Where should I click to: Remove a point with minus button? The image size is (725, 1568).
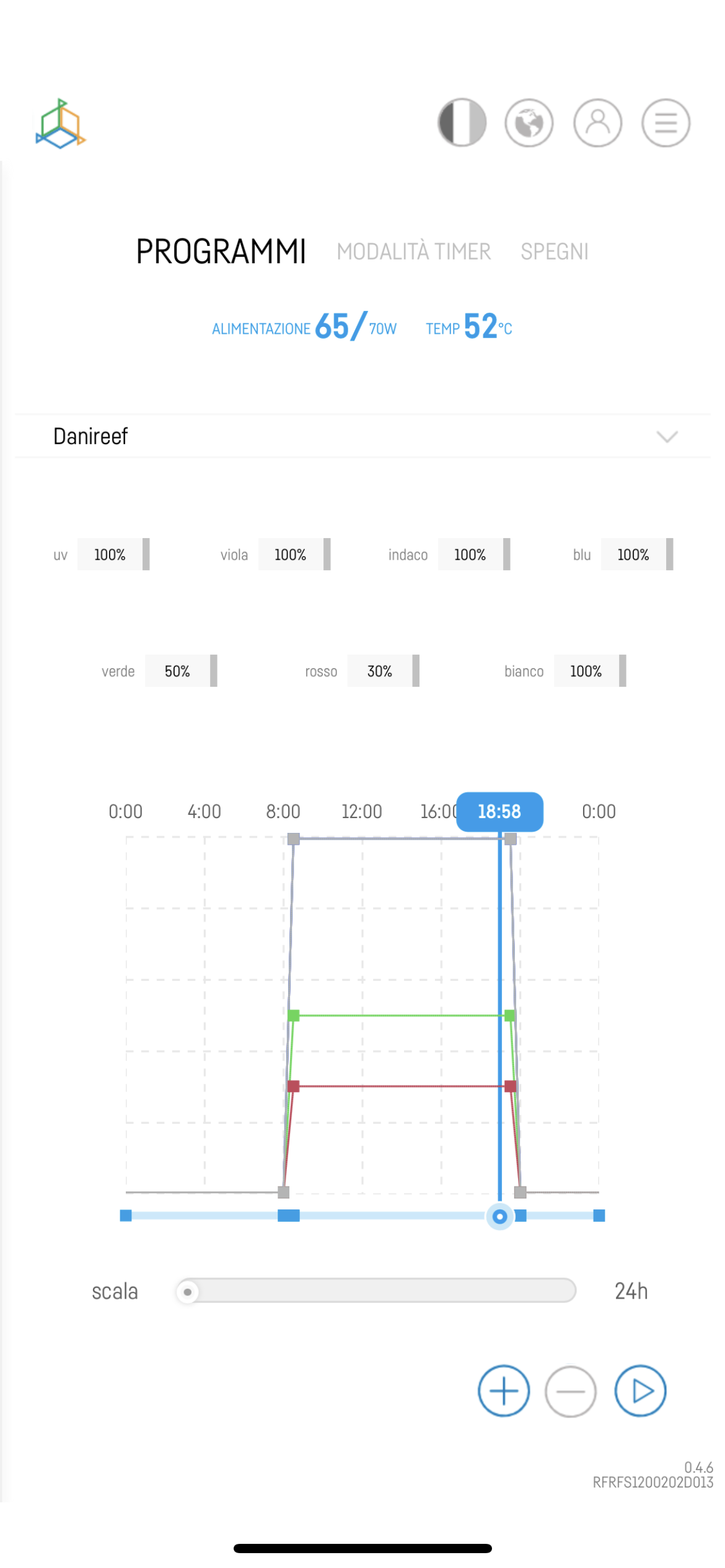(571, 1391)
